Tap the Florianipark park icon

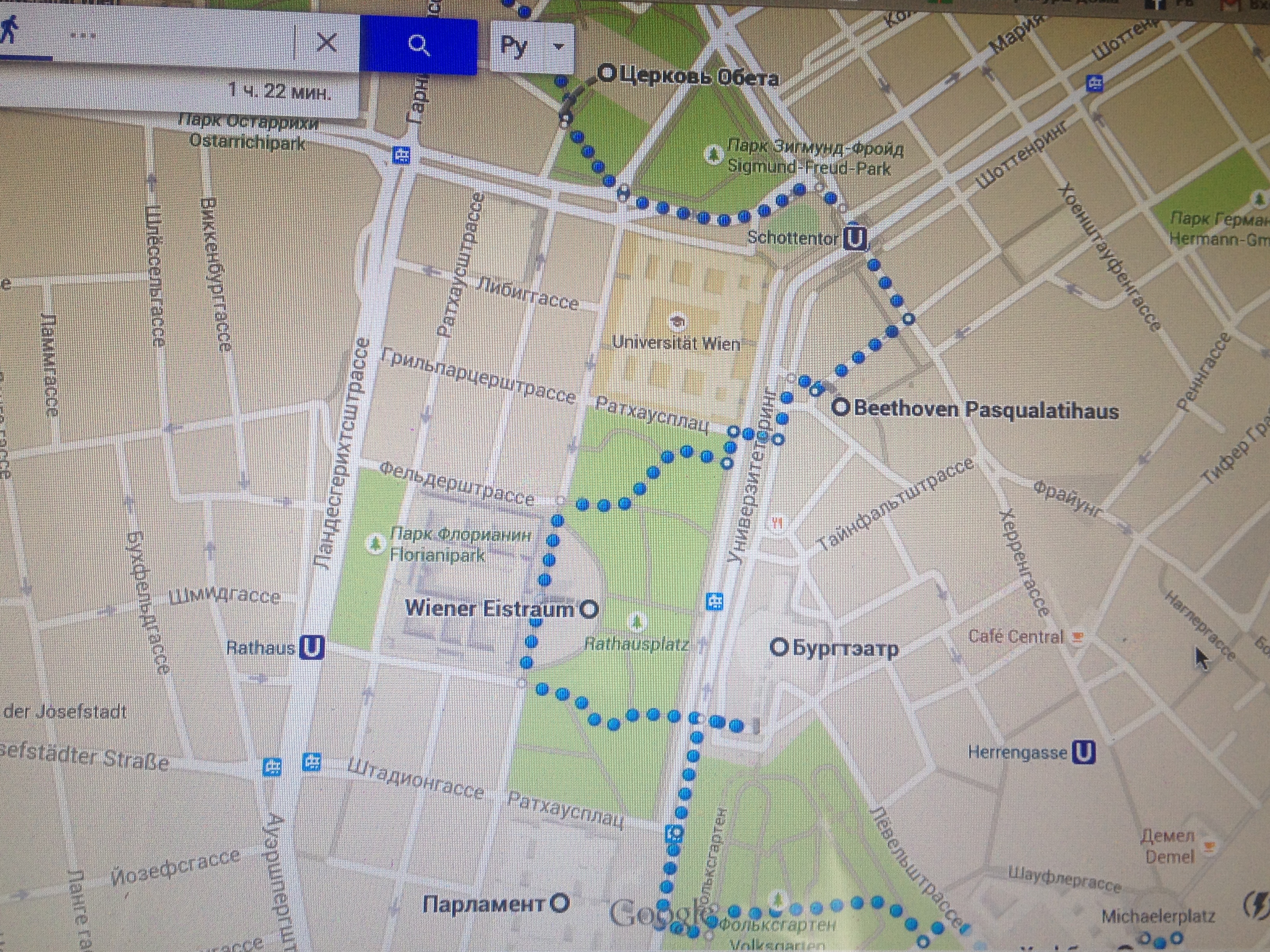pyautogui.click(x=375, y=543)
